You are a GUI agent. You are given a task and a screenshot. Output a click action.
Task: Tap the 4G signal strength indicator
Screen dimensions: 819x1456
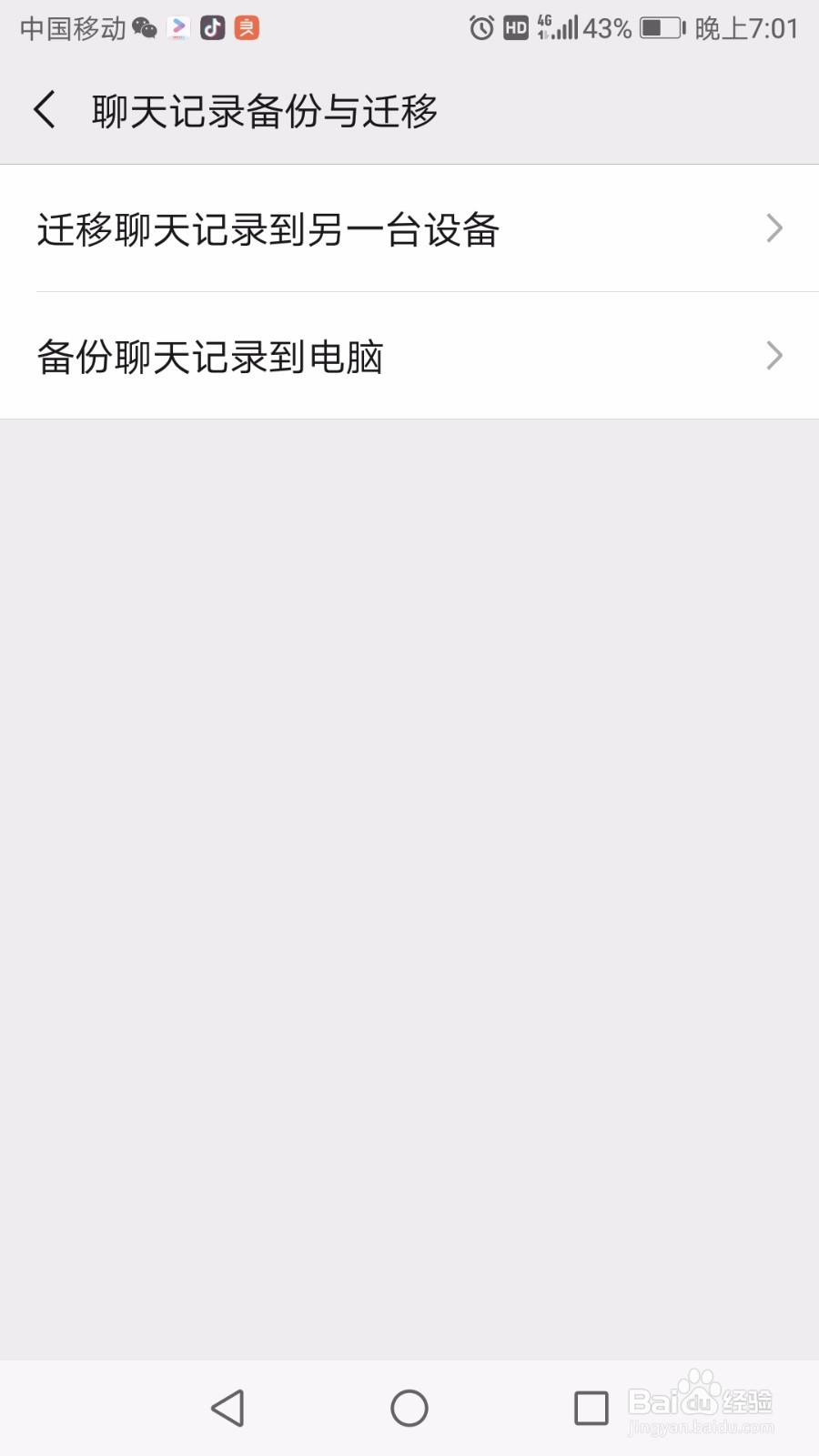(x=559, y=27)
